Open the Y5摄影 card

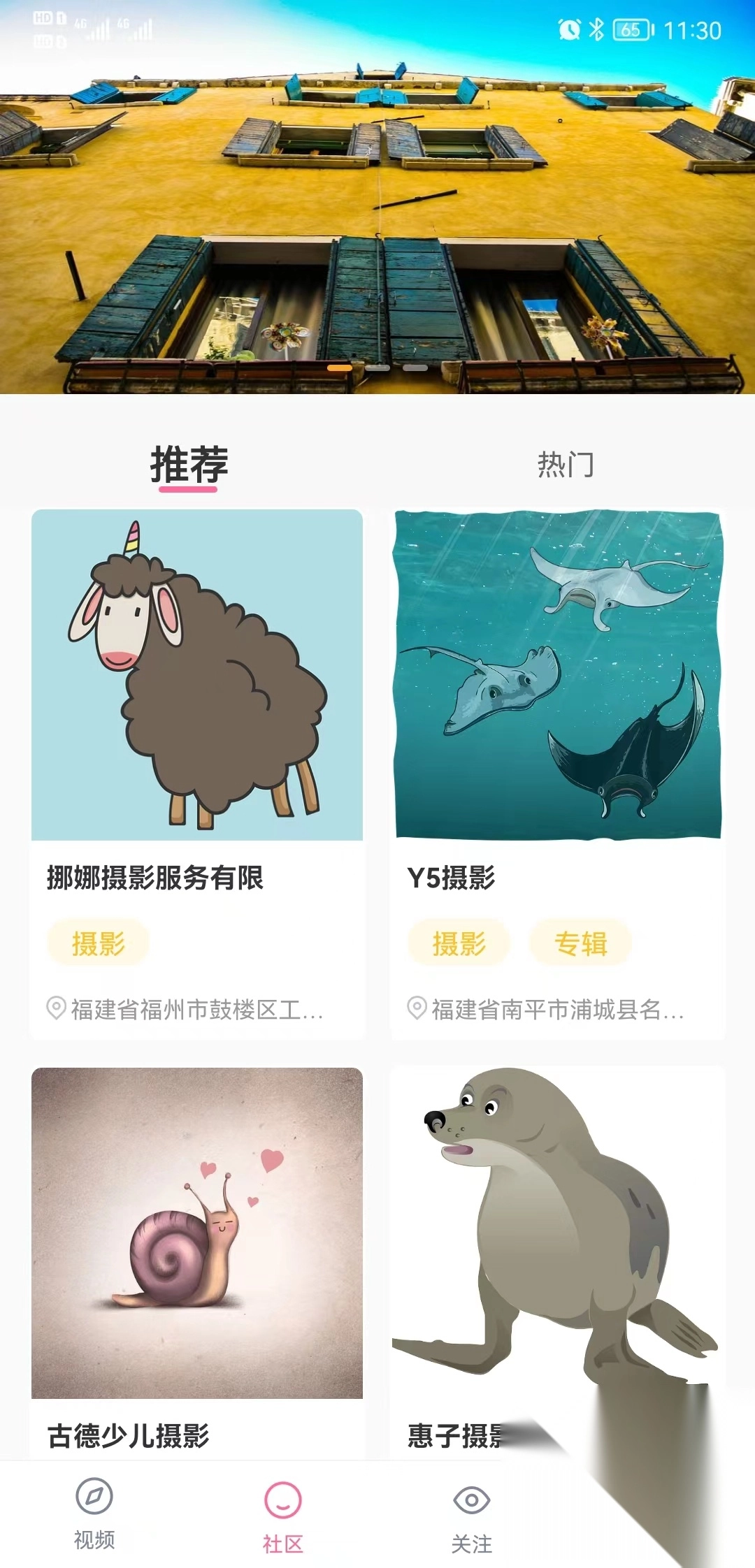[558, 675]
